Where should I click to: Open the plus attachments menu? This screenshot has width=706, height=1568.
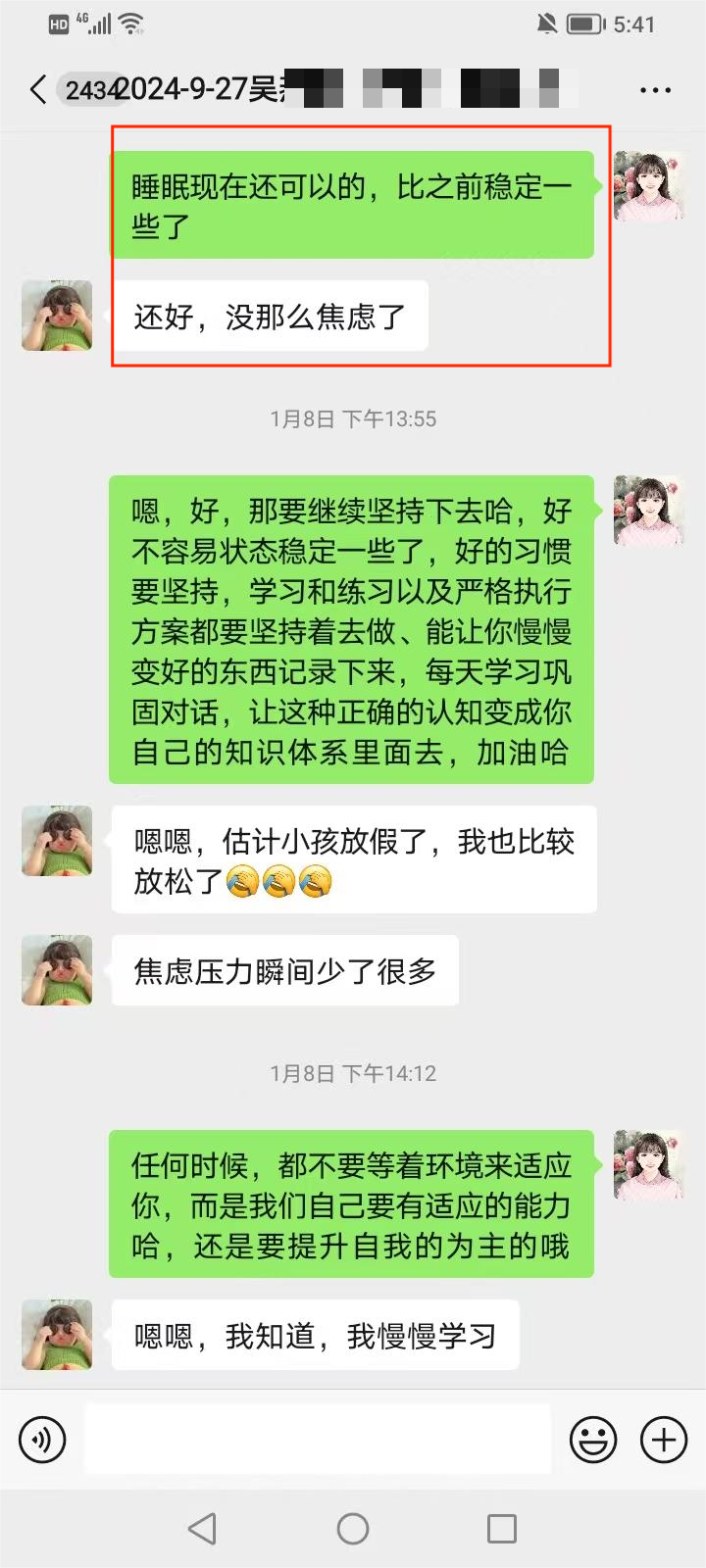pos(664,1440)
